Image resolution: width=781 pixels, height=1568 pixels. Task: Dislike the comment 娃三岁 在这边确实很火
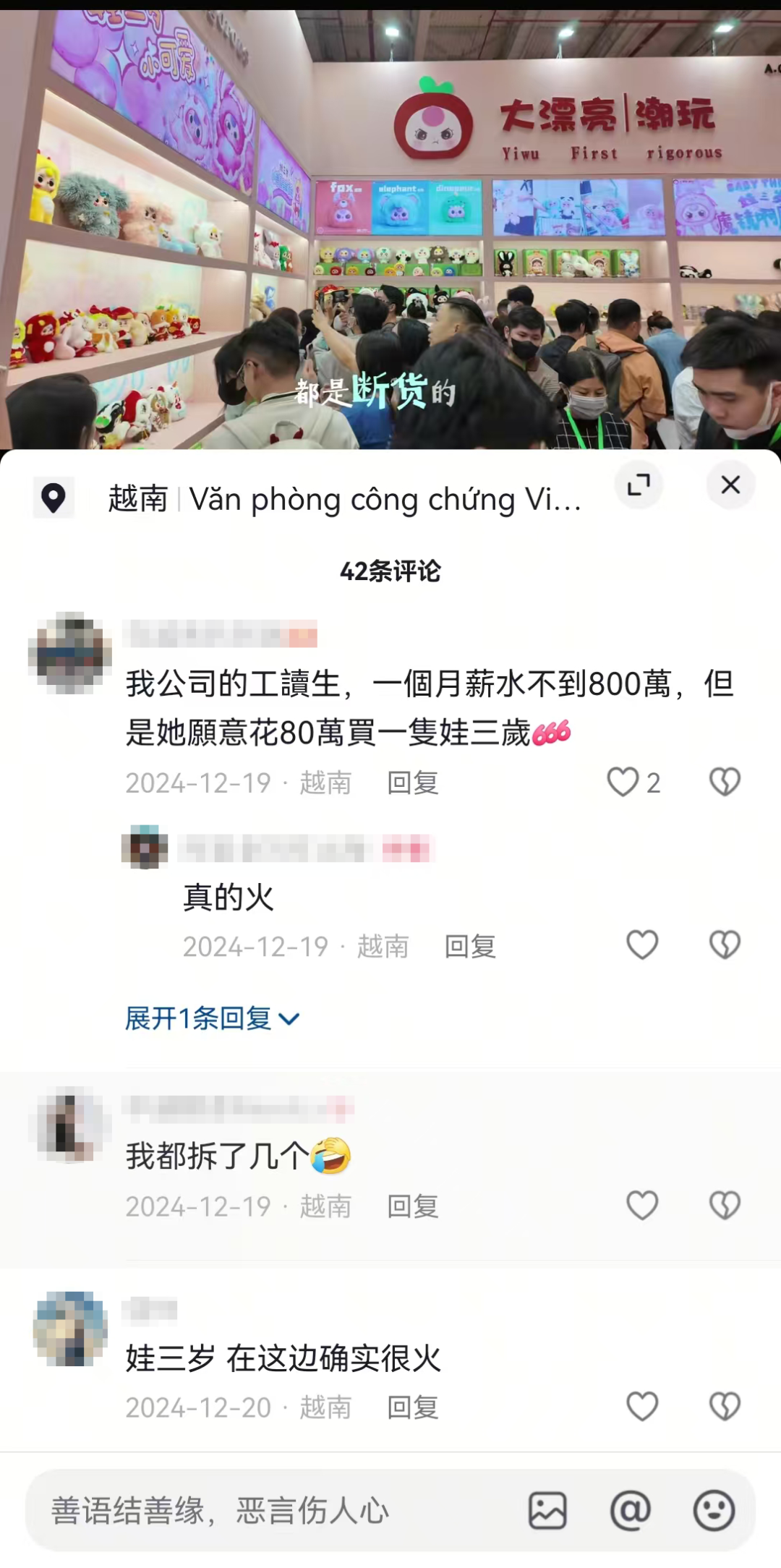pos(725,1407)
